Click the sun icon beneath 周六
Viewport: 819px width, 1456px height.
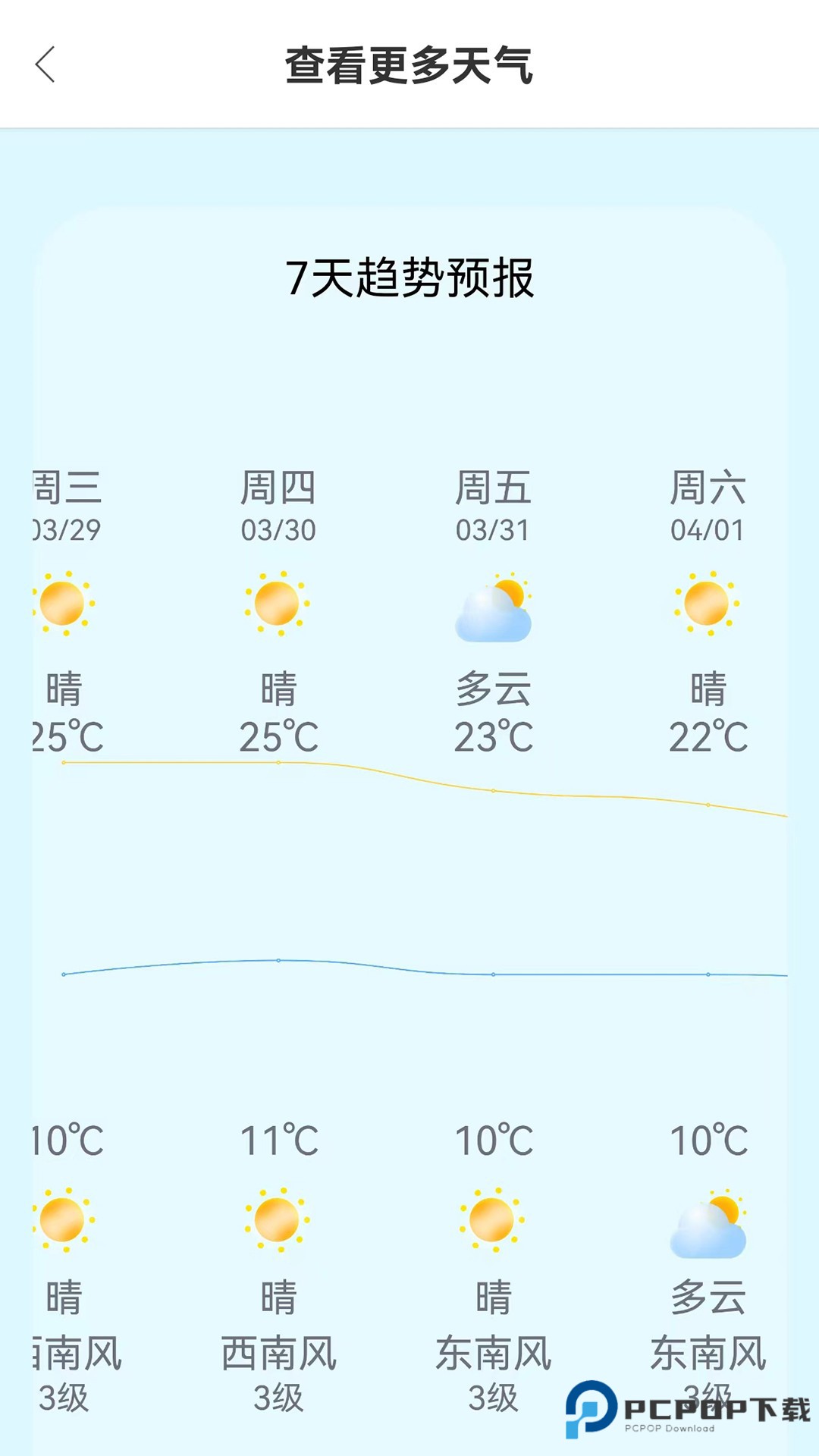point(705,603)
